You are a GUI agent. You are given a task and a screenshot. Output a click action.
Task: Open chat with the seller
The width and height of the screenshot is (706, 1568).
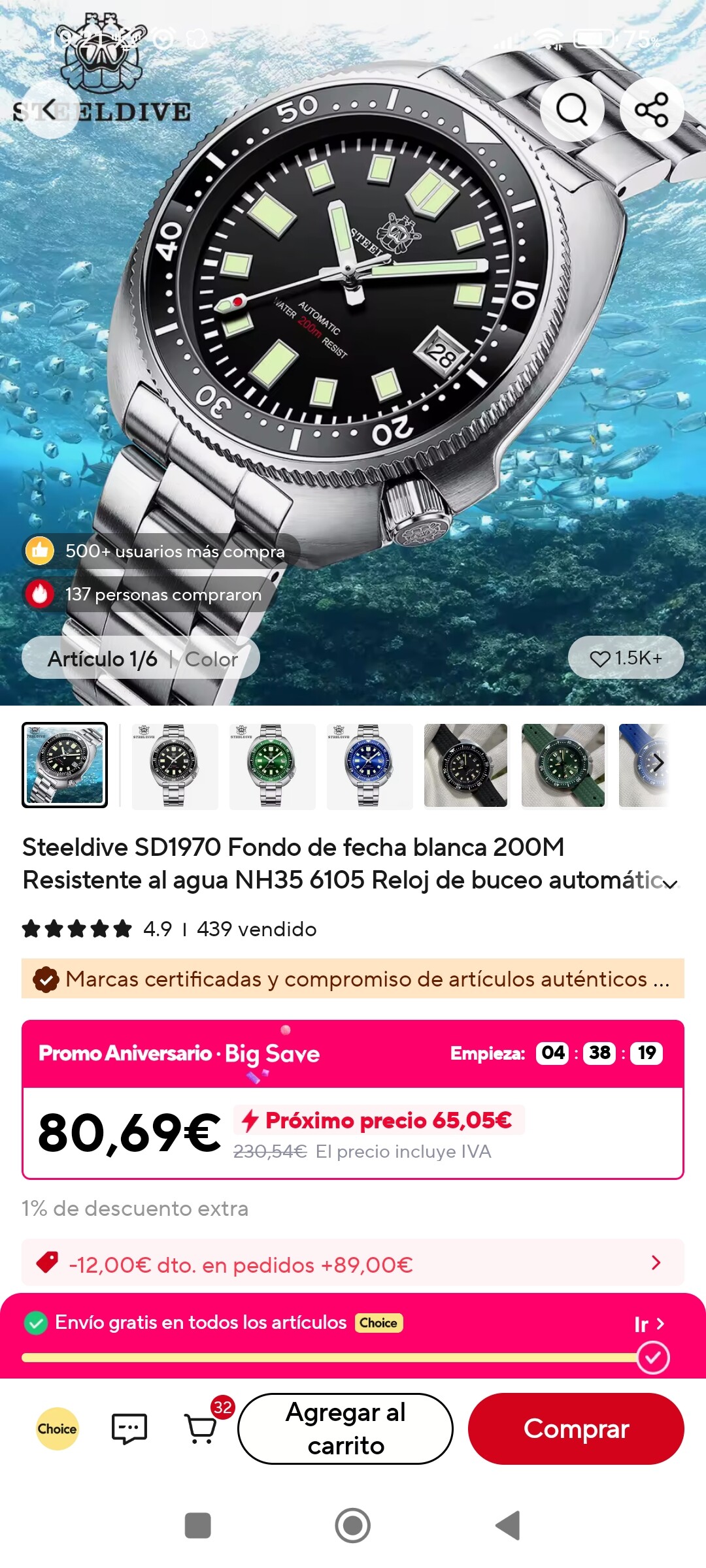(129, 1429)
